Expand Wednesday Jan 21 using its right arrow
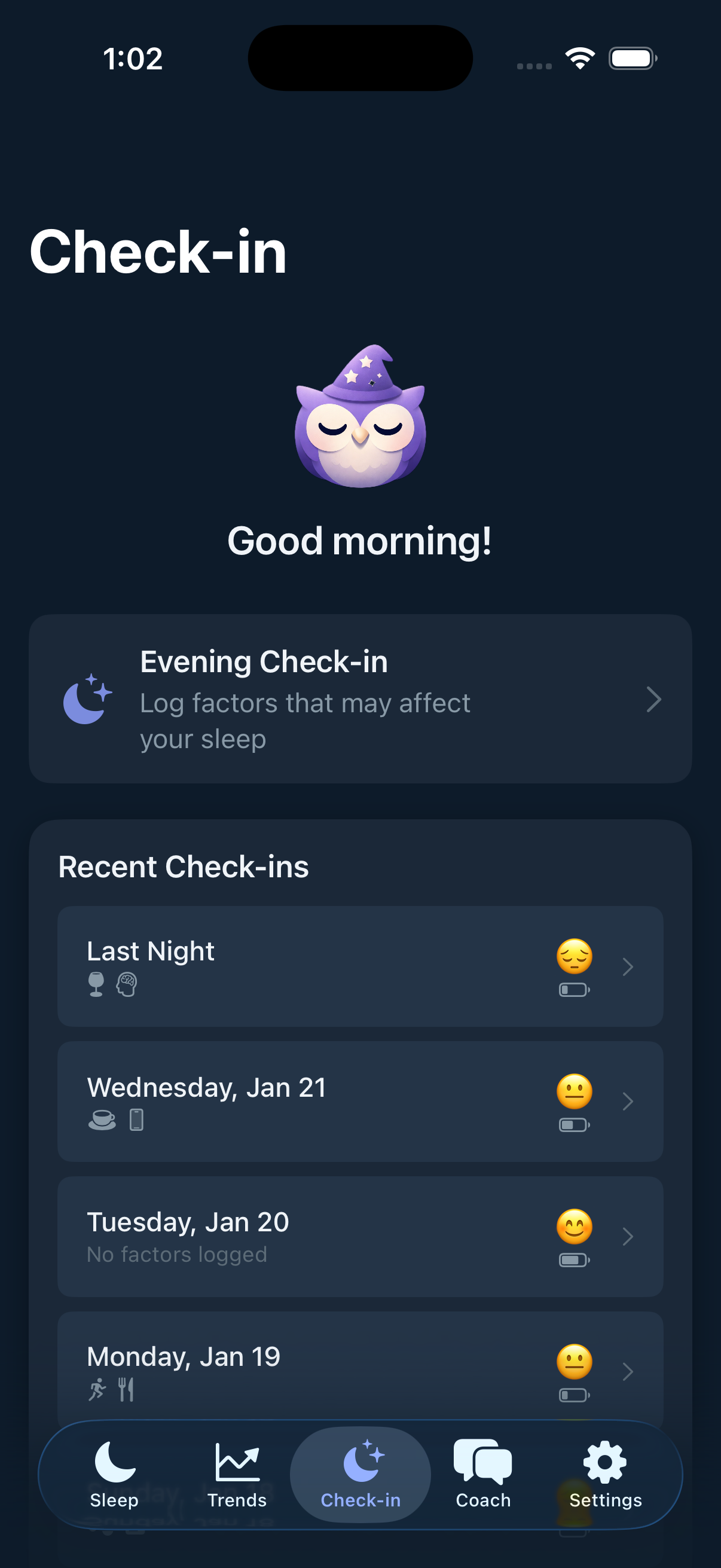 point(628,1102)
